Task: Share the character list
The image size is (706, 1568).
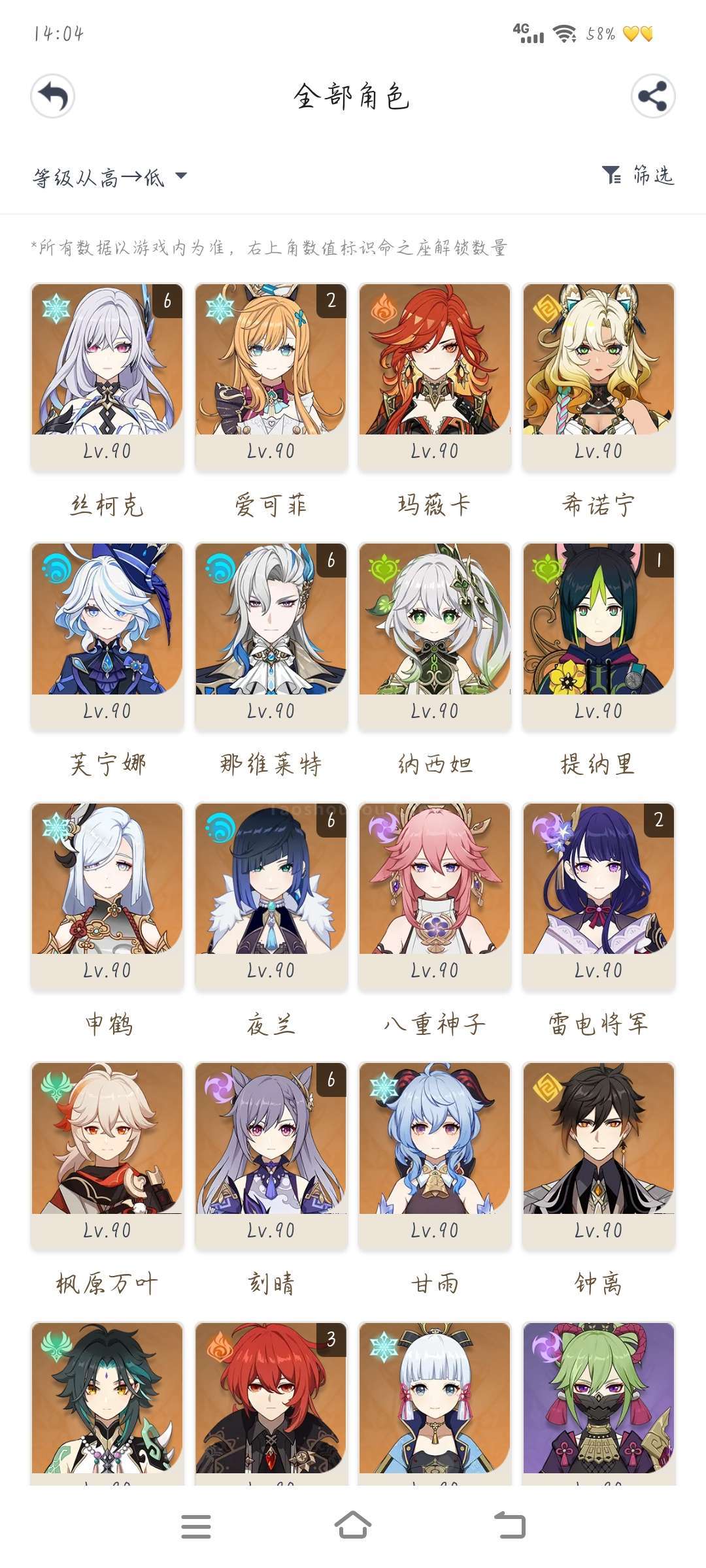Action: (x=653, y=97)
